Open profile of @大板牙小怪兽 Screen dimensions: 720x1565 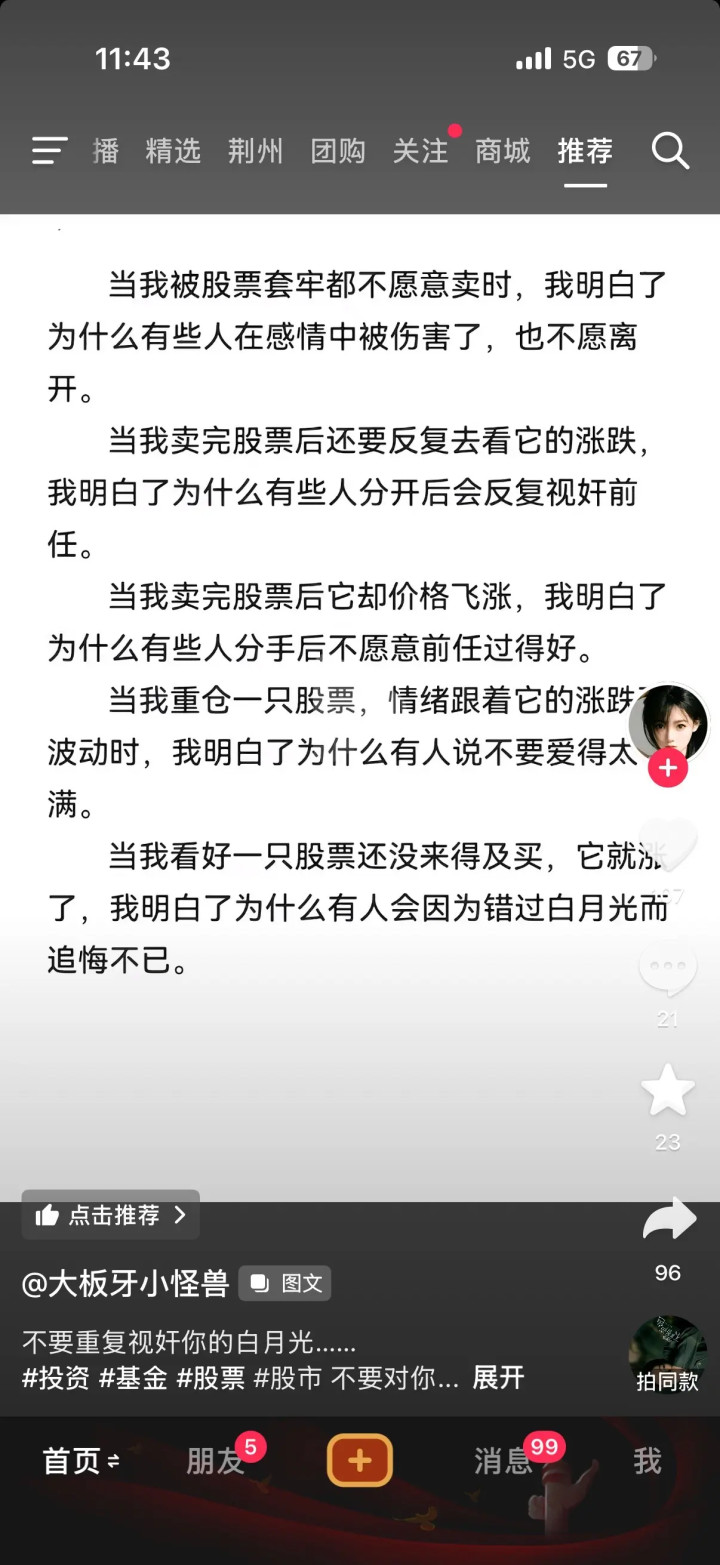(x=126, y=1283)
